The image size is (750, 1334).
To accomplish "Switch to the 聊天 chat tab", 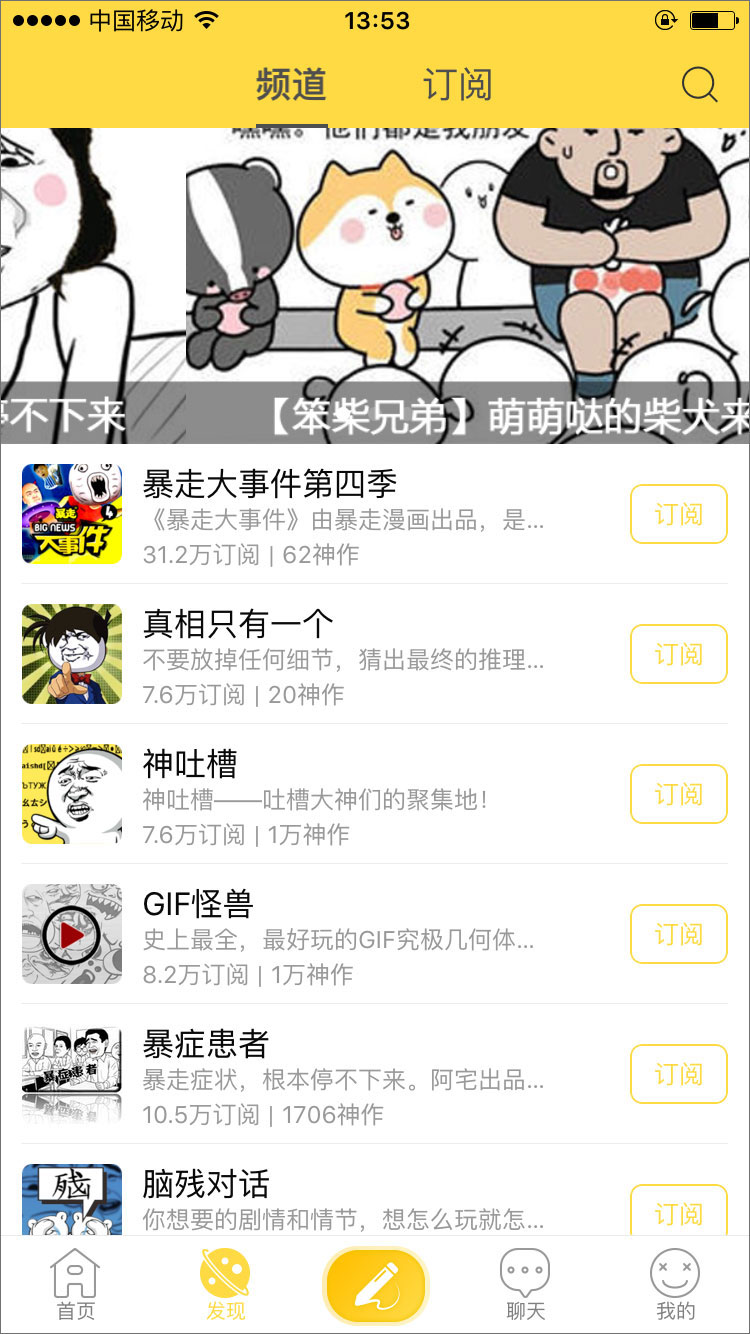I will pos(525,1285).
